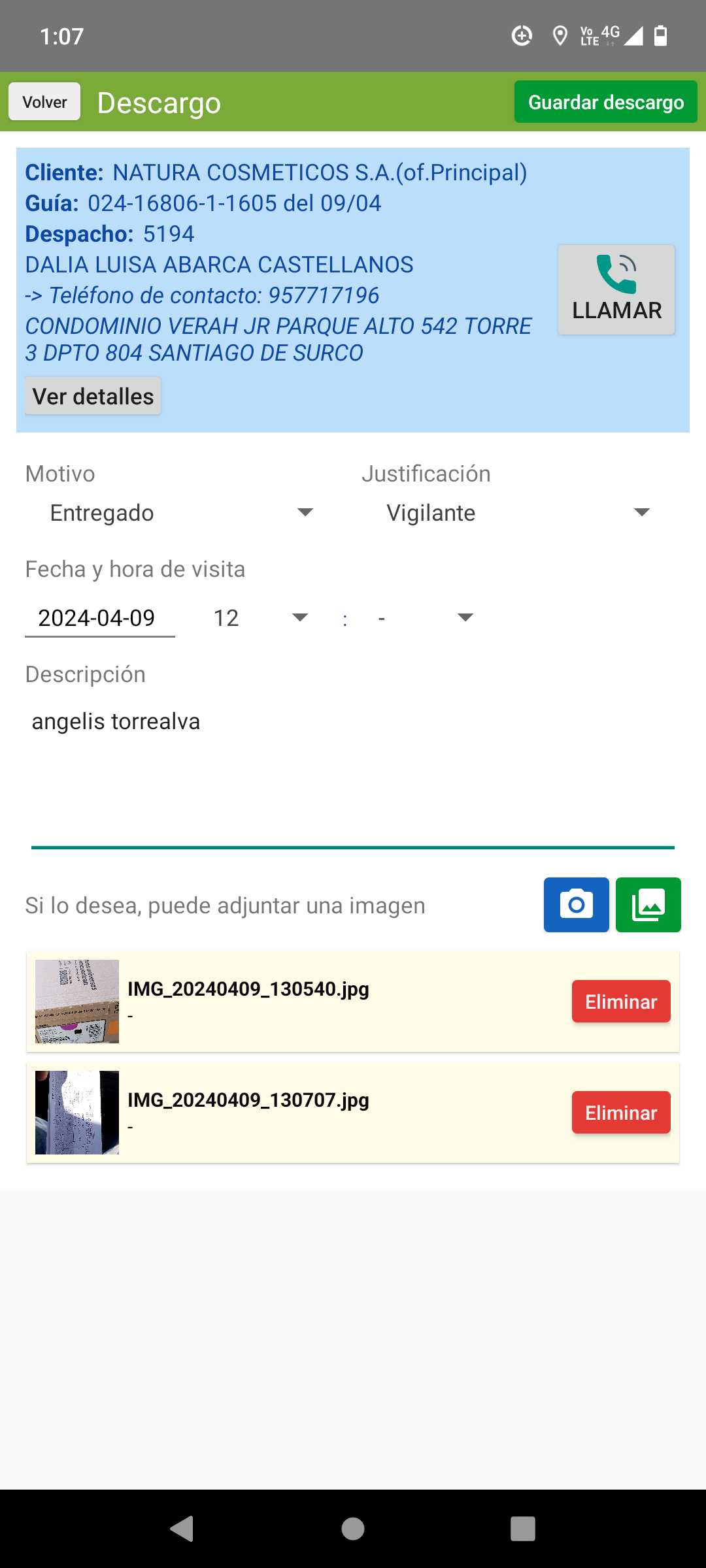Go to the system home screen

[353, 1529]
